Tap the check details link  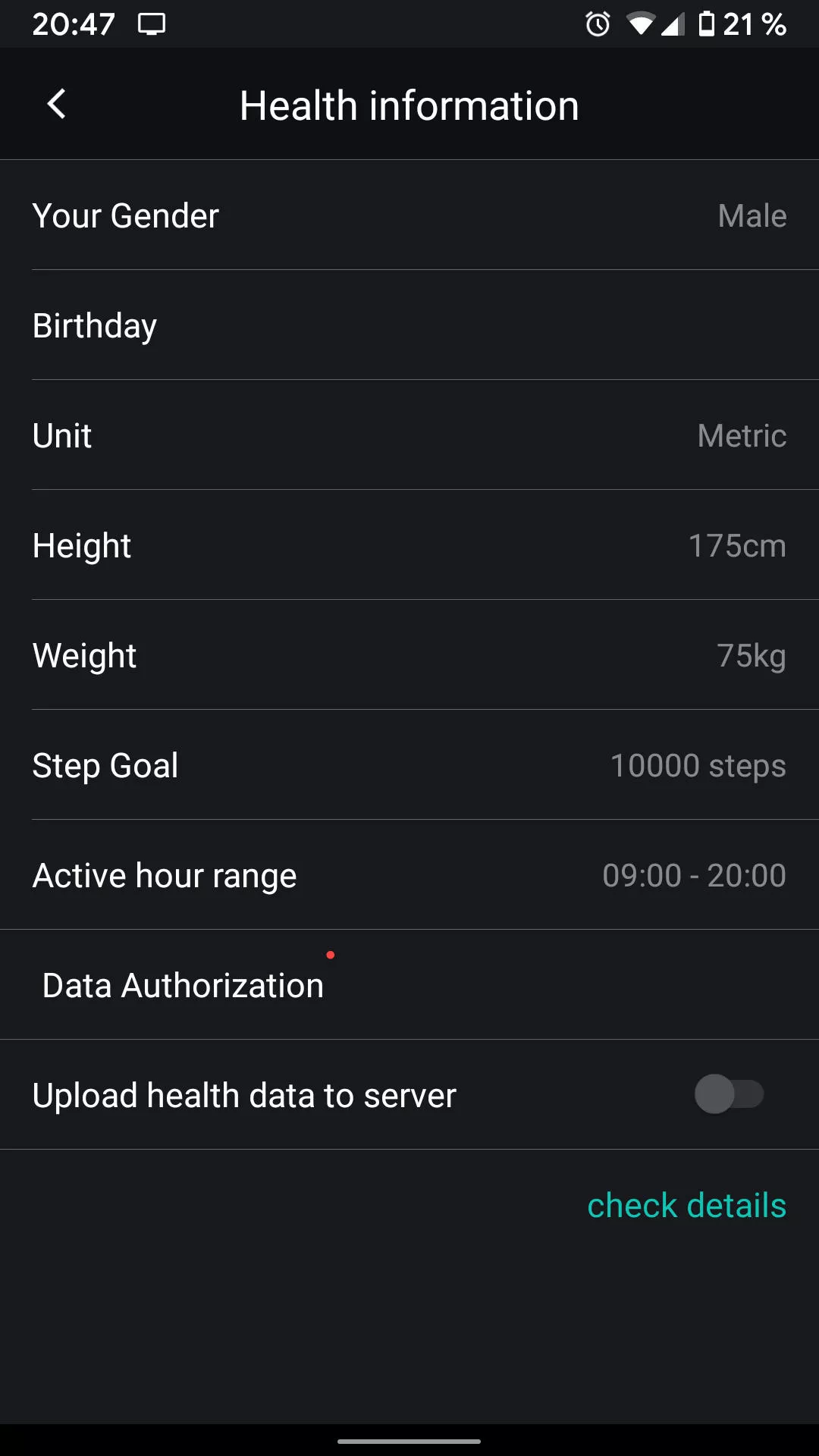tap(686, 1206)
